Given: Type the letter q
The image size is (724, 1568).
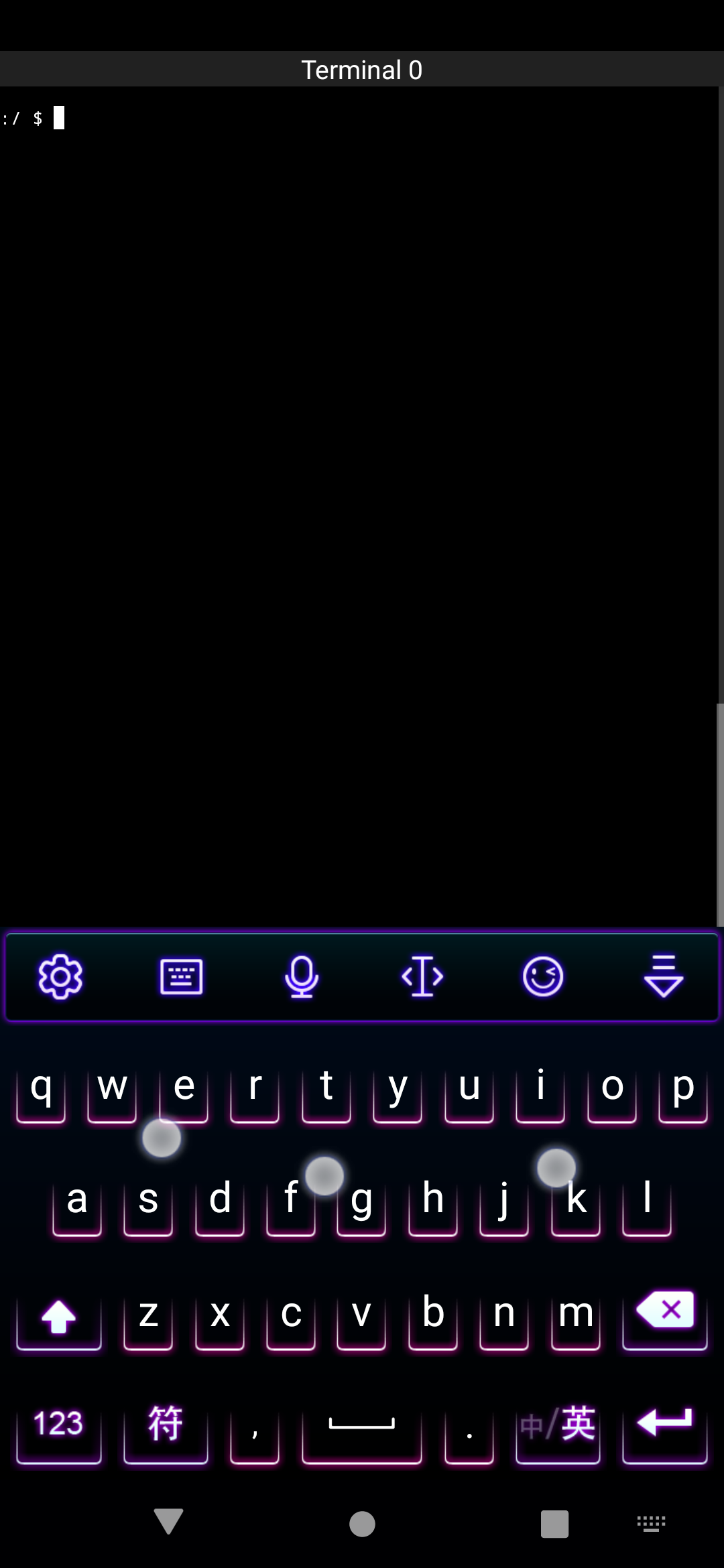Looking at the screenshot, I should click(x=41, y=1089).
